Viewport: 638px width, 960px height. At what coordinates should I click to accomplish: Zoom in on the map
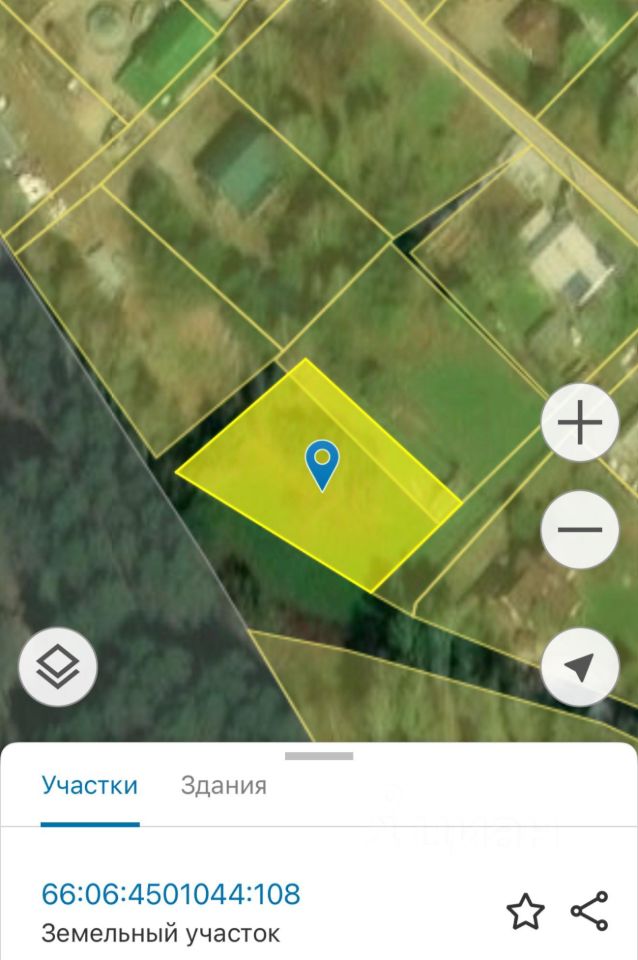(580, 423)
